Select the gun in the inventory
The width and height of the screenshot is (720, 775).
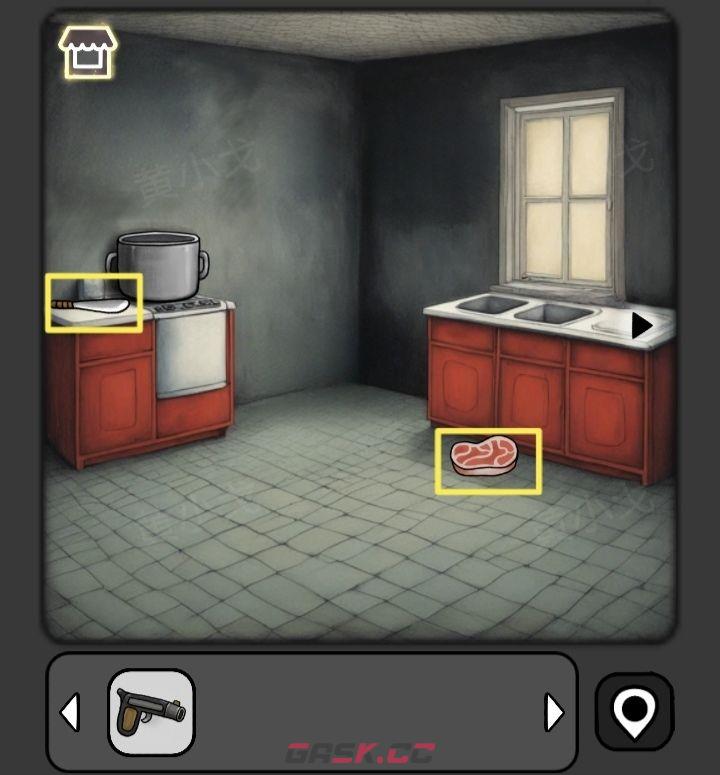click(x=151, y=712)
